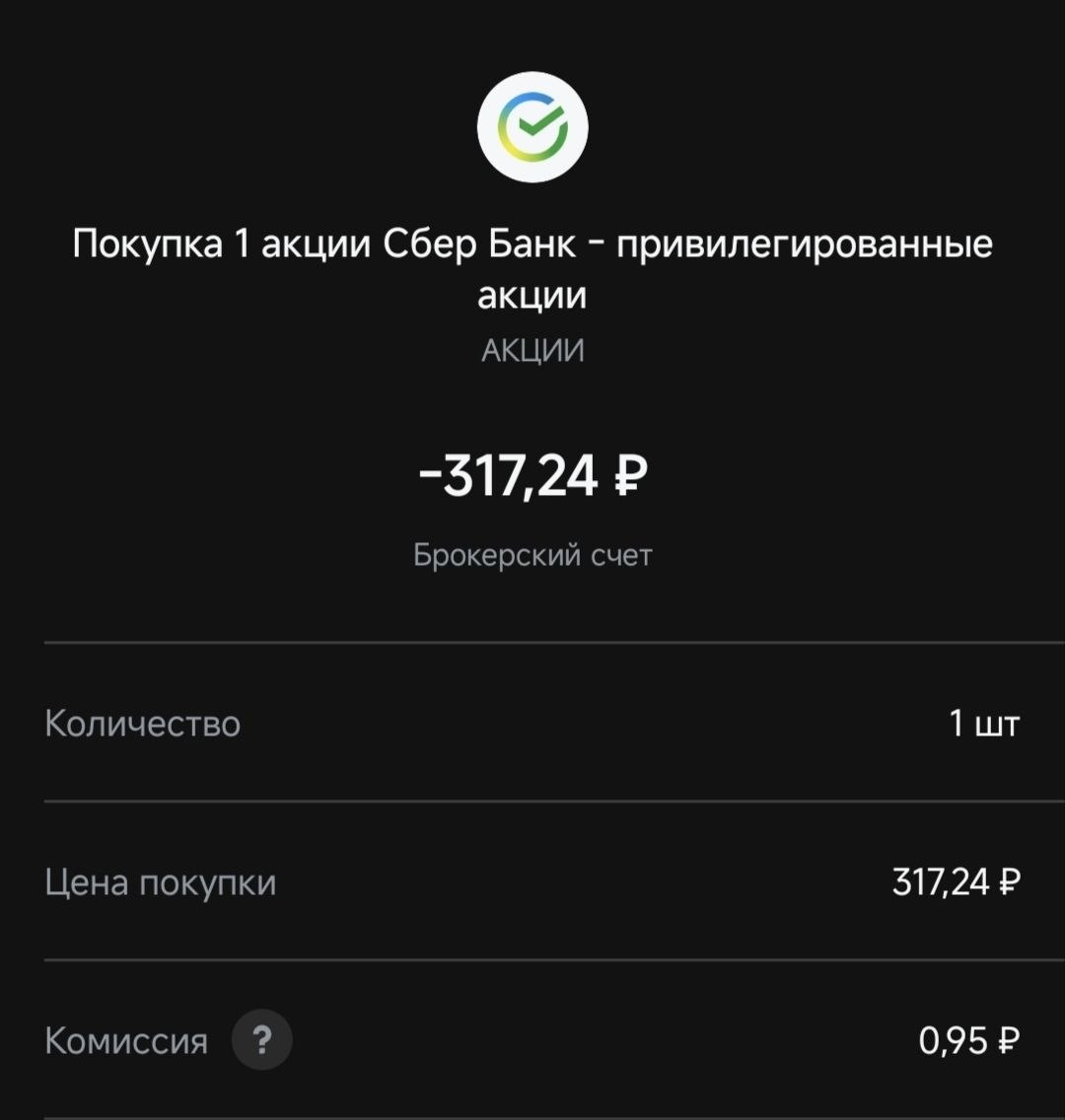The image size is (1065, 1120).
Task: Open the Брокерский счет account link
Action: (x=532, y=554)
